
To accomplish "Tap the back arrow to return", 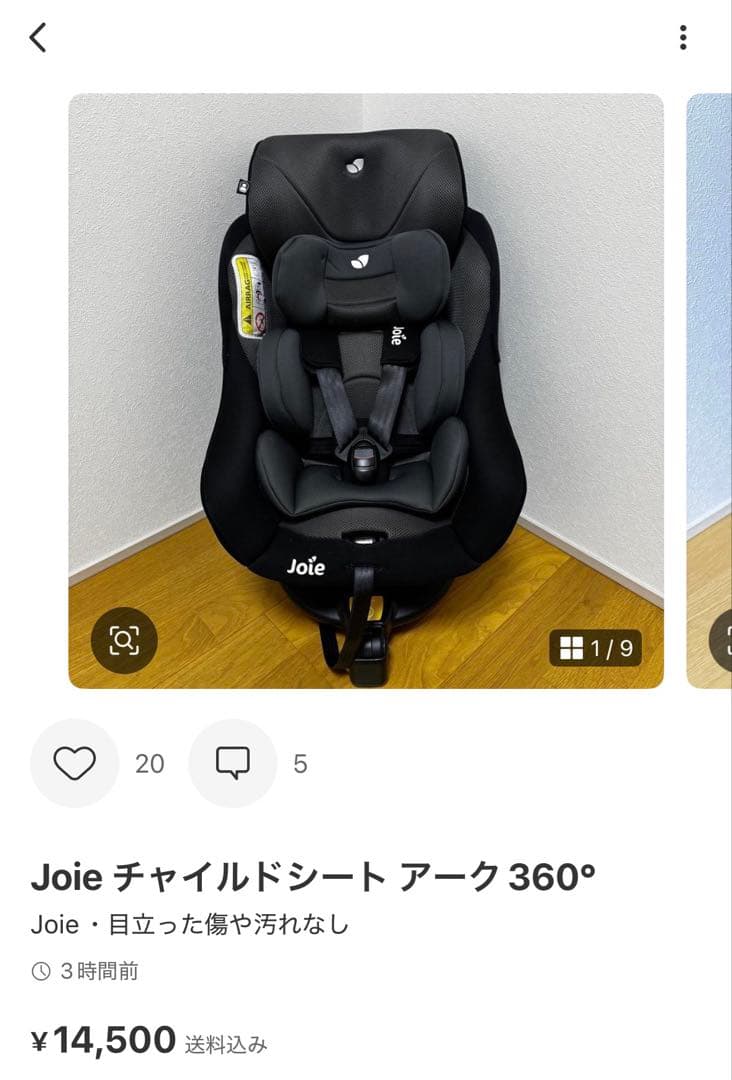I will 38,38.
